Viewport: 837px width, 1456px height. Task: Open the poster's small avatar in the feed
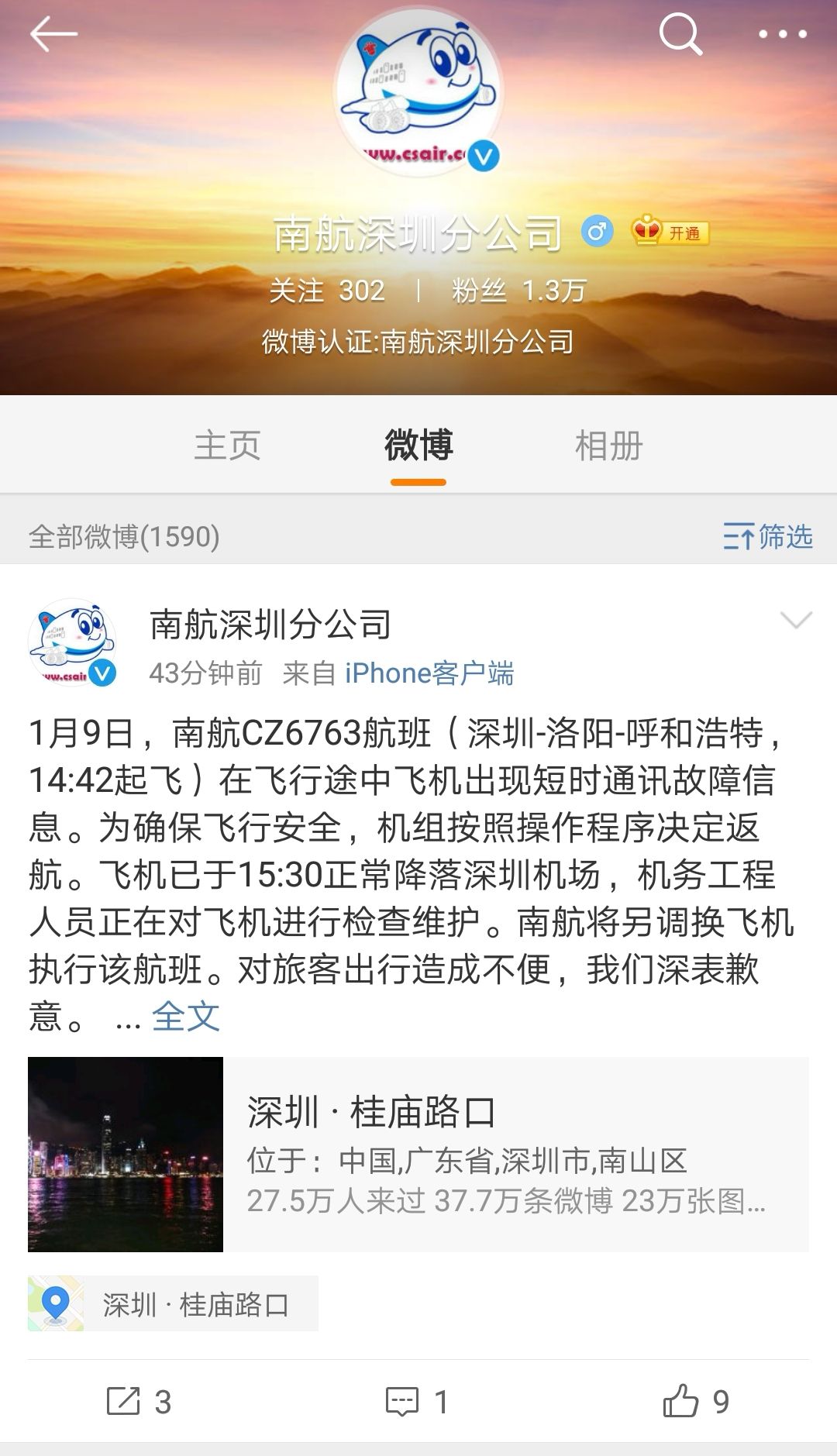(x=72, y=642)
